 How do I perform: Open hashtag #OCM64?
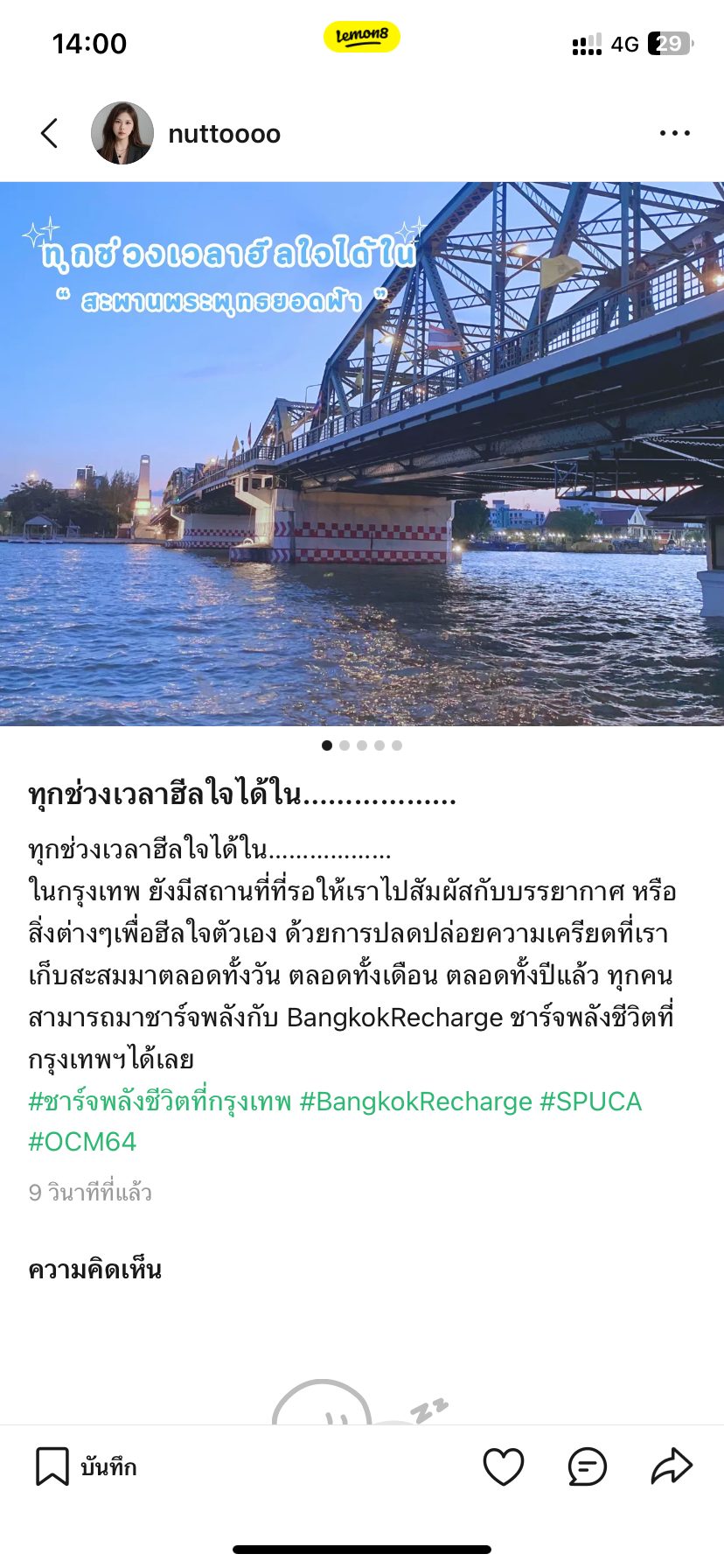point(82,1142)
